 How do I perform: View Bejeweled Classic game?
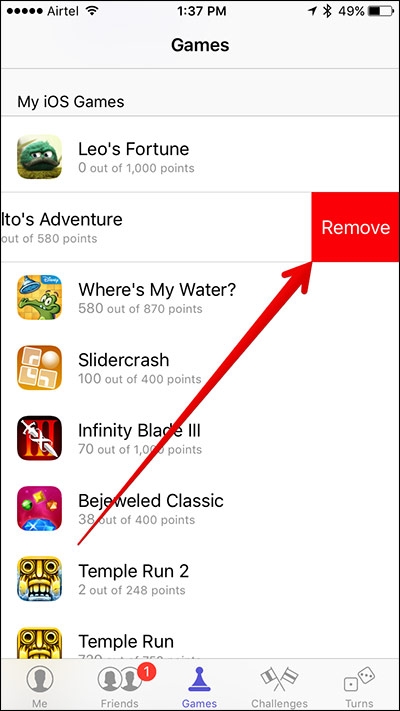tap(200, 508)
